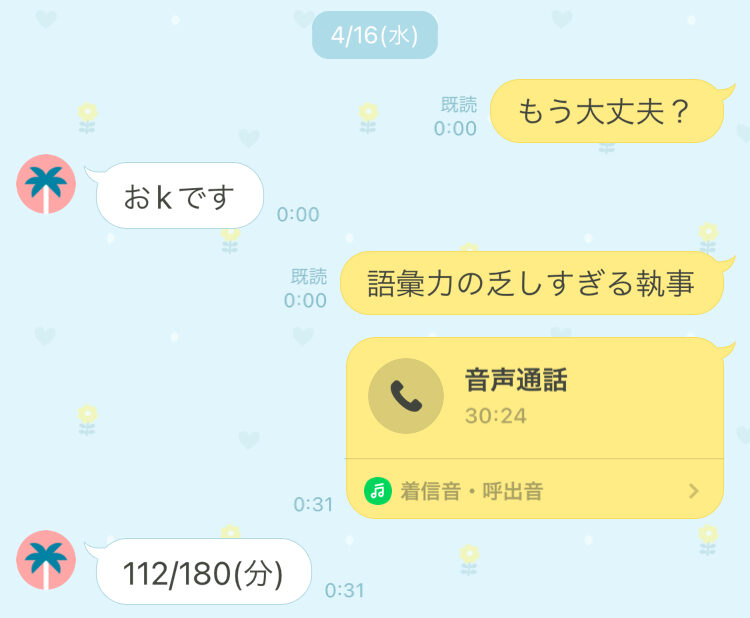The image size is (750, 618).
Task: Open sender's palm tree avatar beside おkです
Action: 46,184
